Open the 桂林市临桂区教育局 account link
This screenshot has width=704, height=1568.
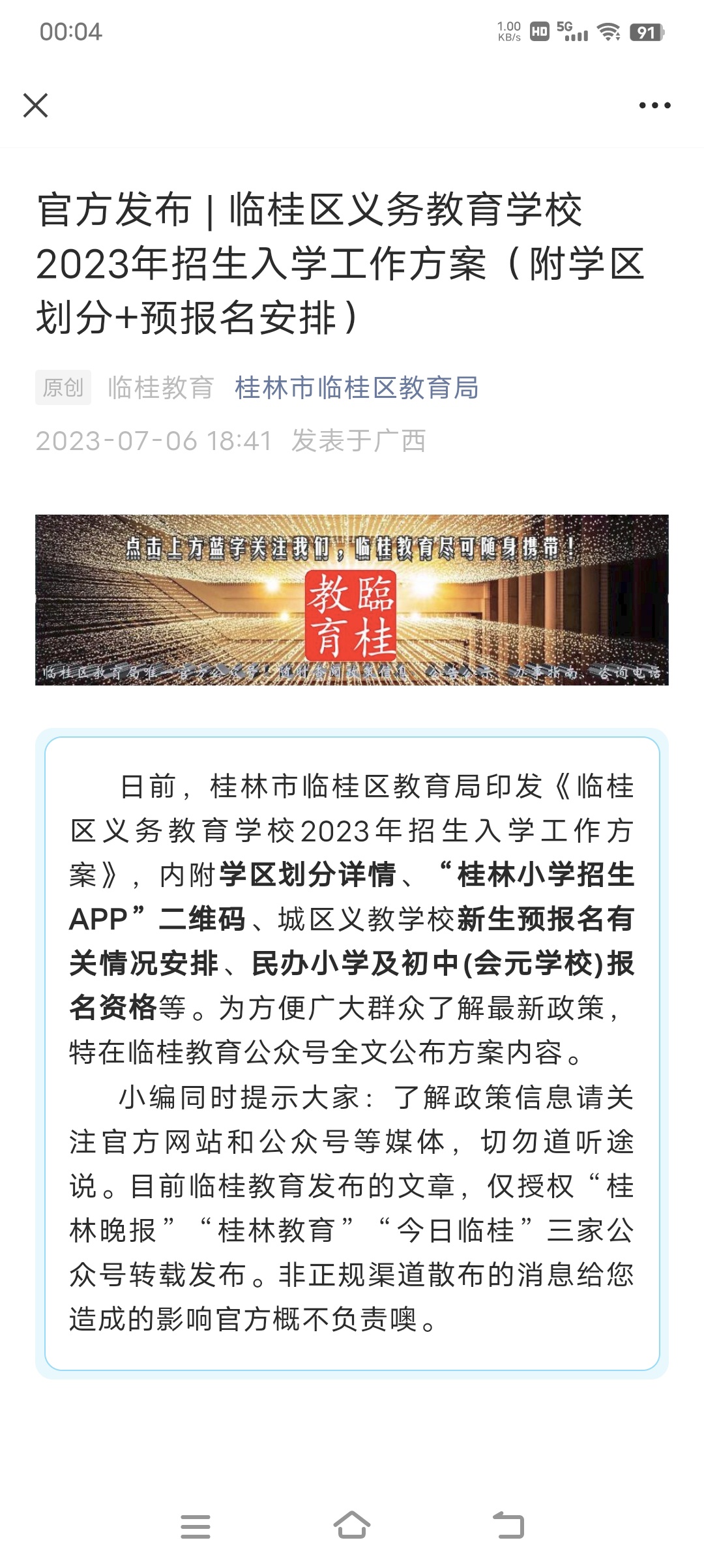click(x=357, y=387)
